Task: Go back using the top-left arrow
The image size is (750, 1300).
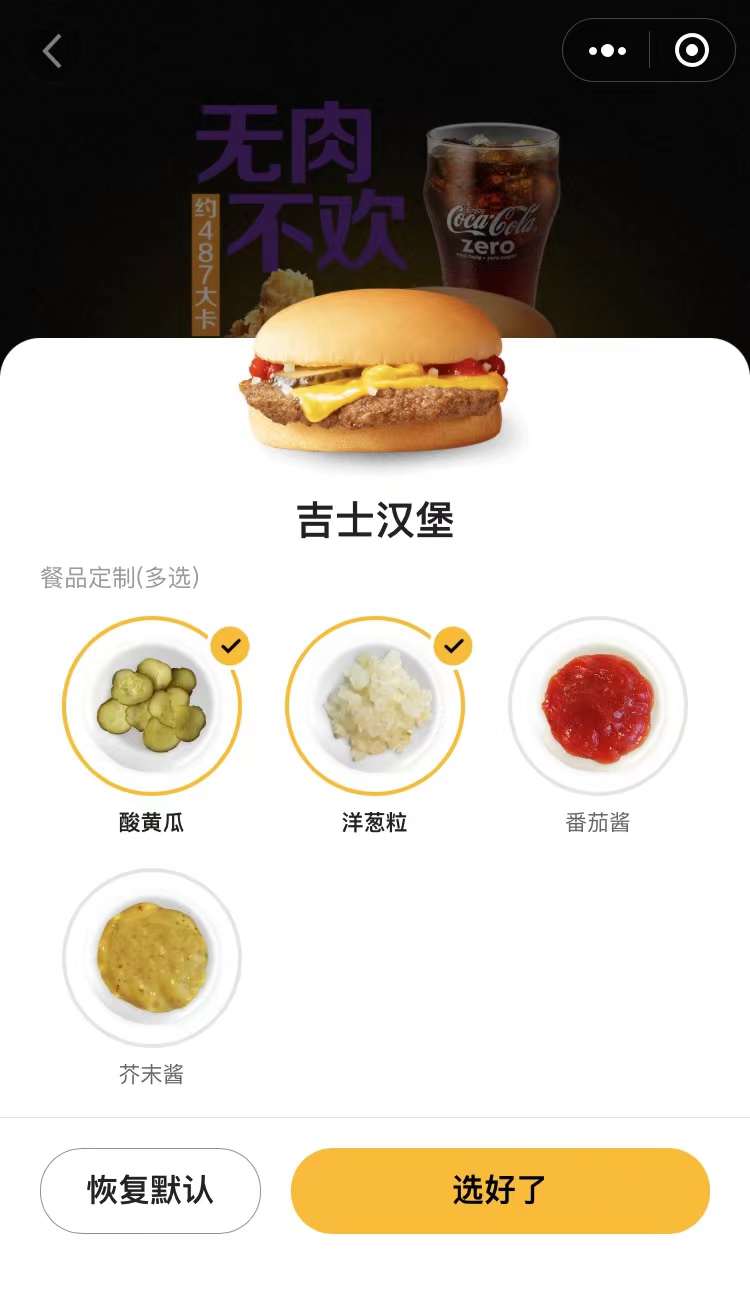Action: tap(52, 51)
